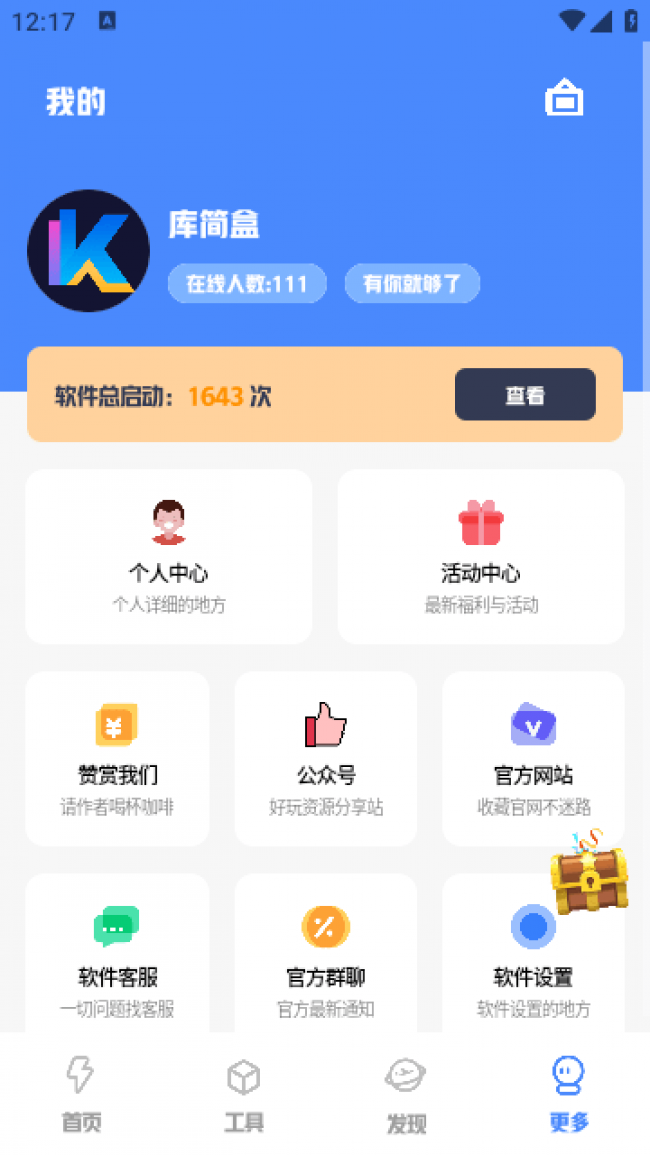Tap the floating treasure chest
The image size is (650, 1155).
pos(590,875)
